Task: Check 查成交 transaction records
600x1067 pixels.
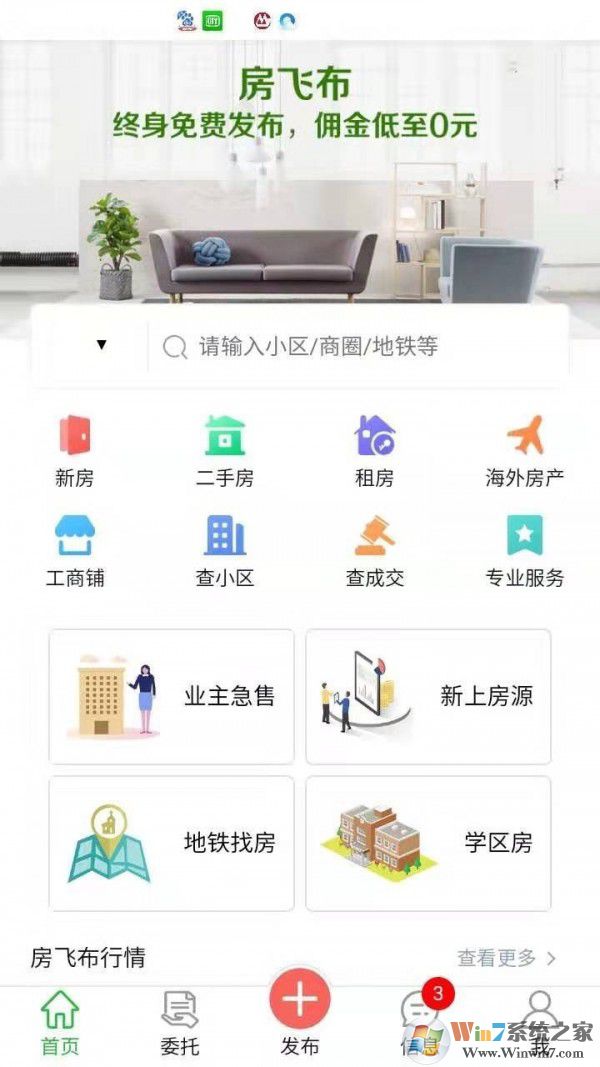Action: pyautogui.click(x=375, y=551)
